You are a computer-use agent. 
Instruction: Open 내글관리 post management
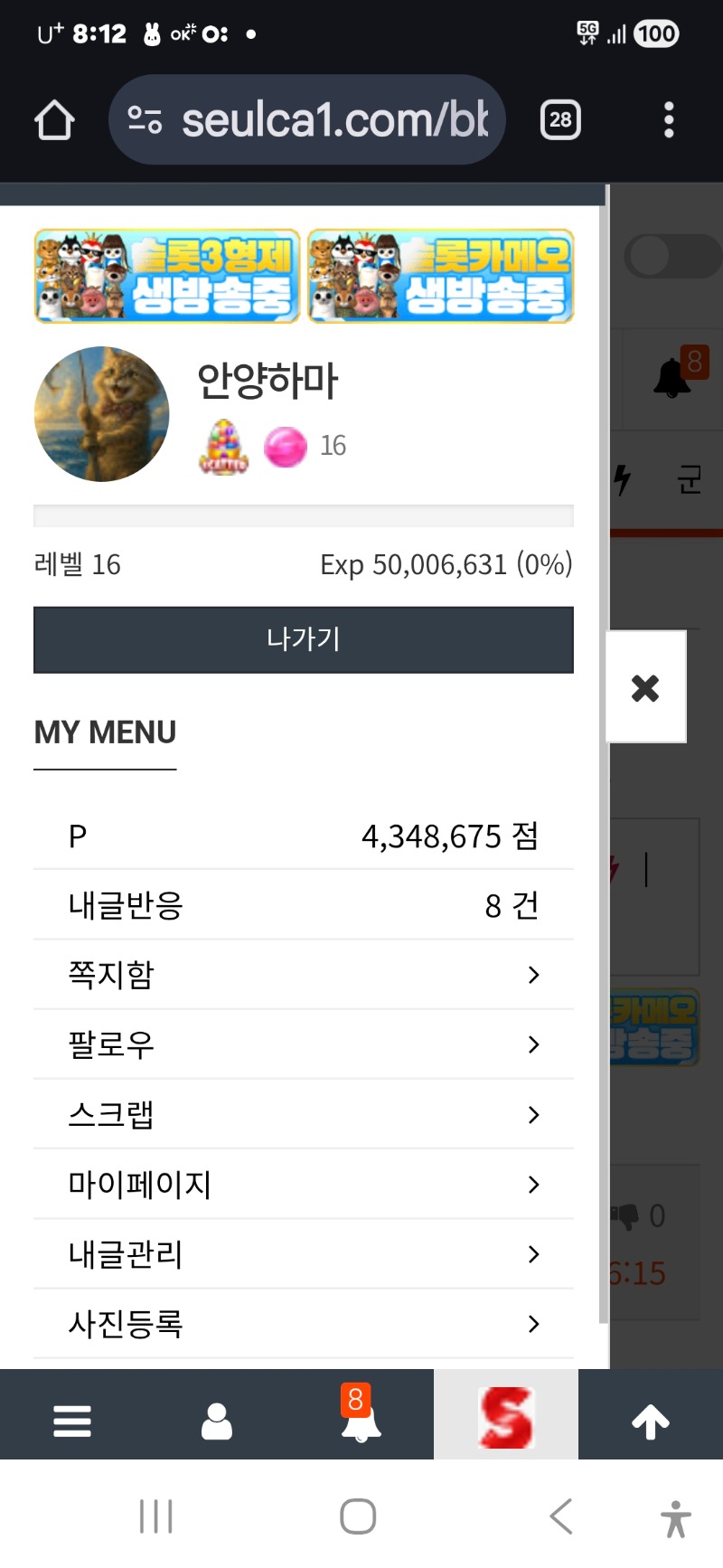[x=303, y=1254]
